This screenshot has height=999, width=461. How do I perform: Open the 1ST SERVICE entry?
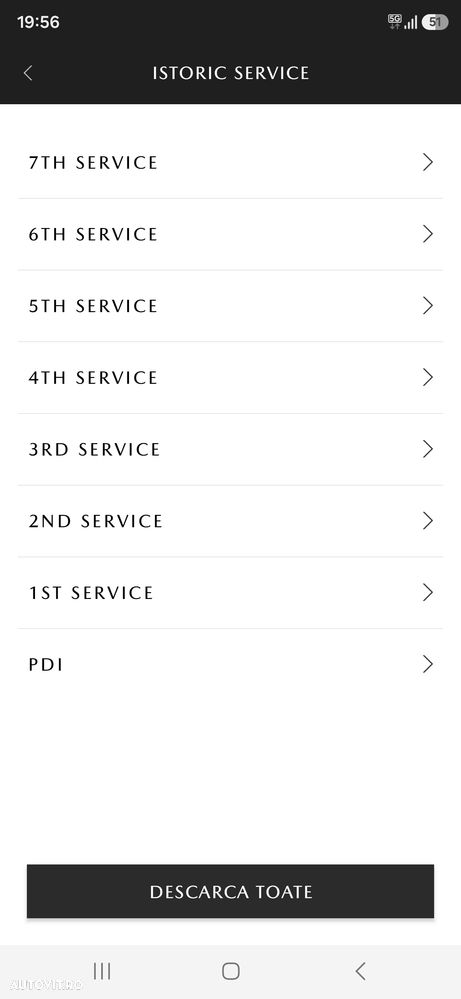coord(230,593)
